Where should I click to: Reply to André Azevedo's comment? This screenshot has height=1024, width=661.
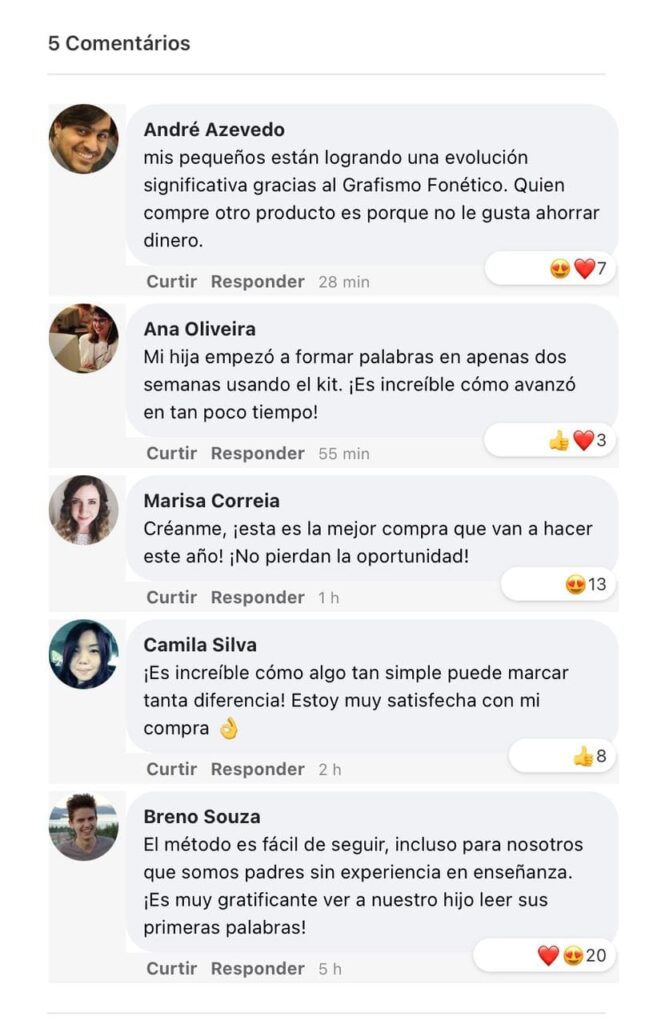click(x=257, y=282)
